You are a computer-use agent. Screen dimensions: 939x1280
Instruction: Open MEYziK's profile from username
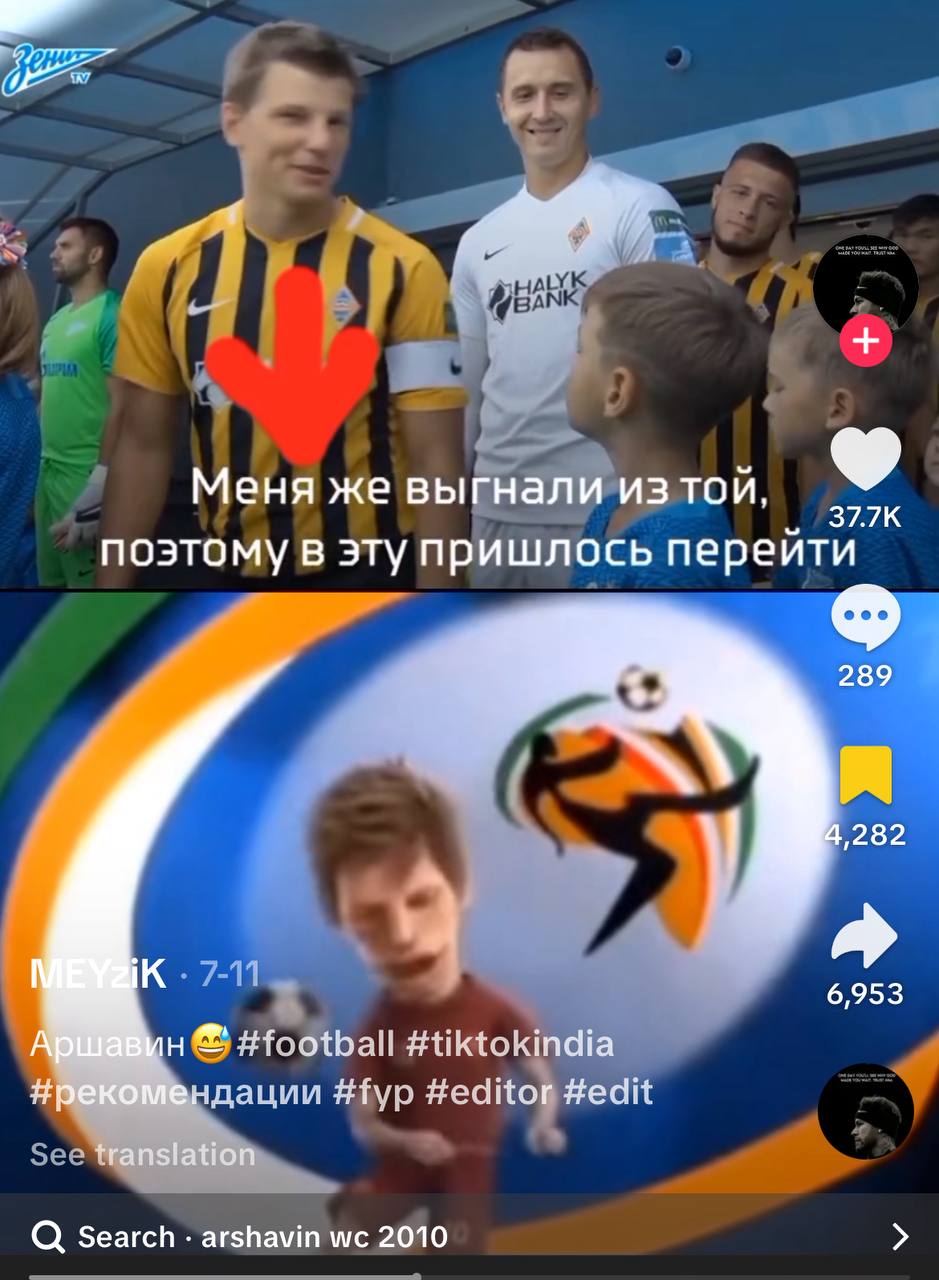[x=98, y=973]
